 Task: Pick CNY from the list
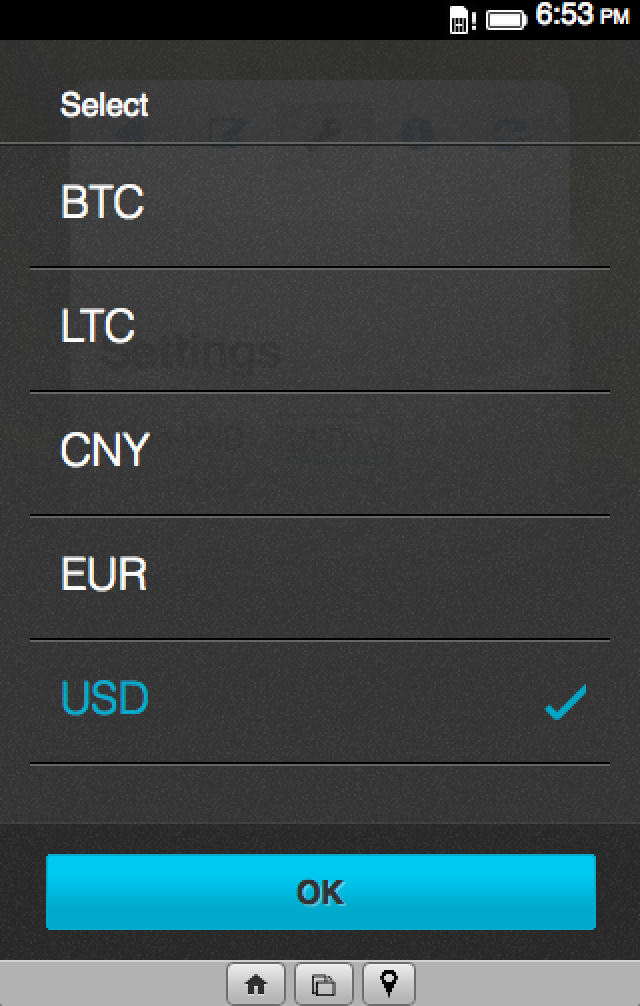[320, 452]
